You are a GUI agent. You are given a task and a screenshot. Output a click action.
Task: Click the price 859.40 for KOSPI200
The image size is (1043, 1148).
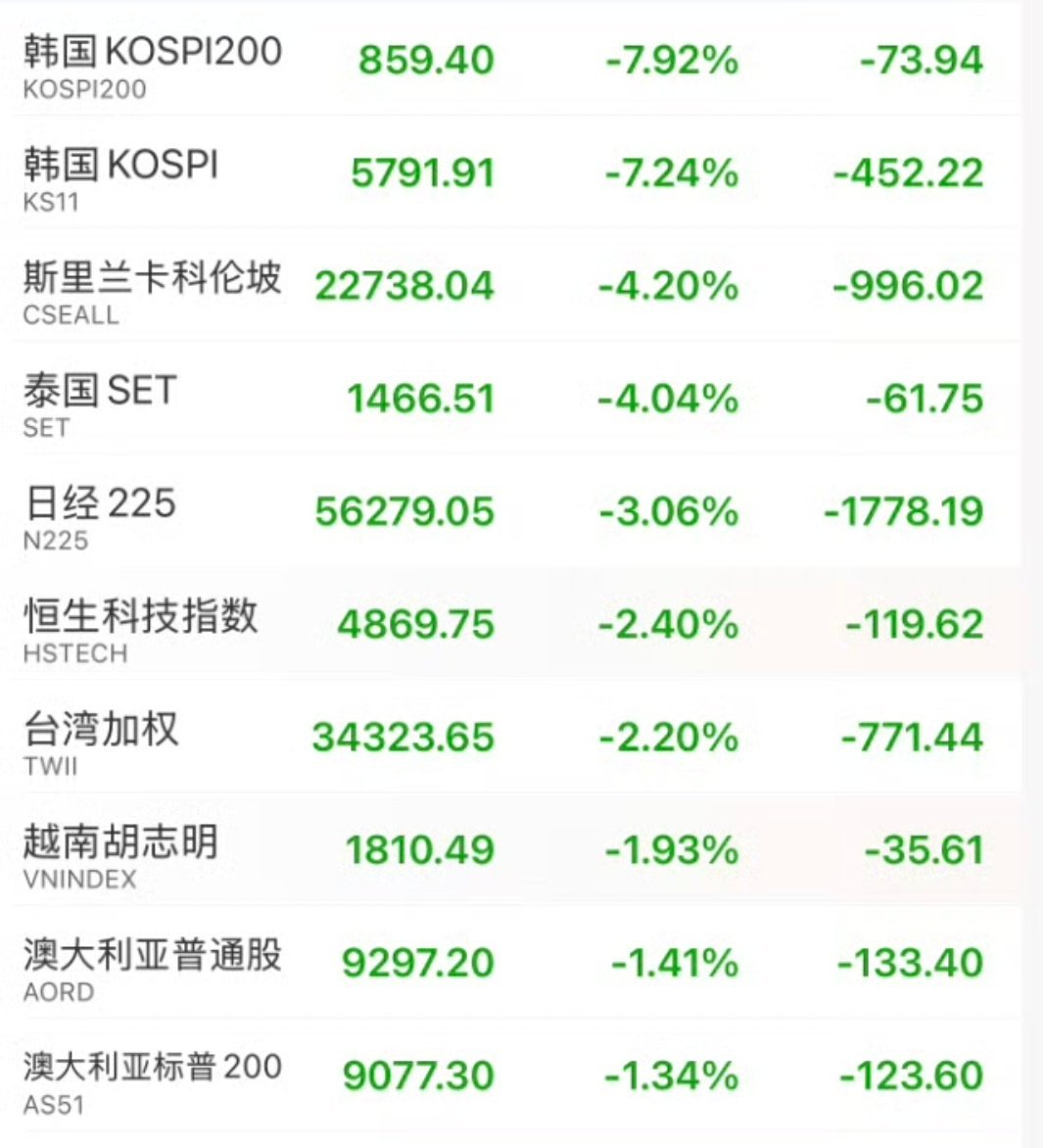click(426, 60)
